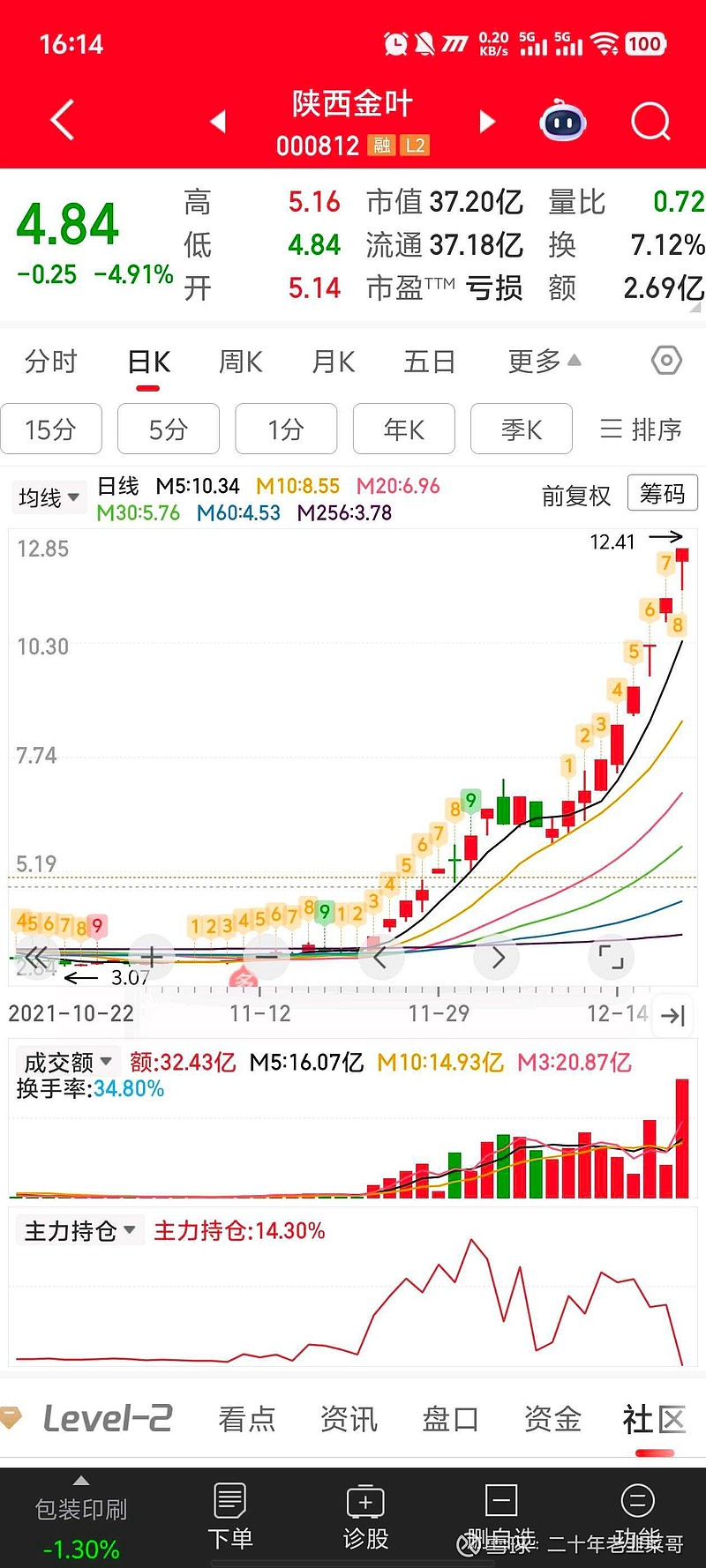This screenshot has height=1568, width=706.
Task: Tap the search magnifier icon
Action: [650, 121]
